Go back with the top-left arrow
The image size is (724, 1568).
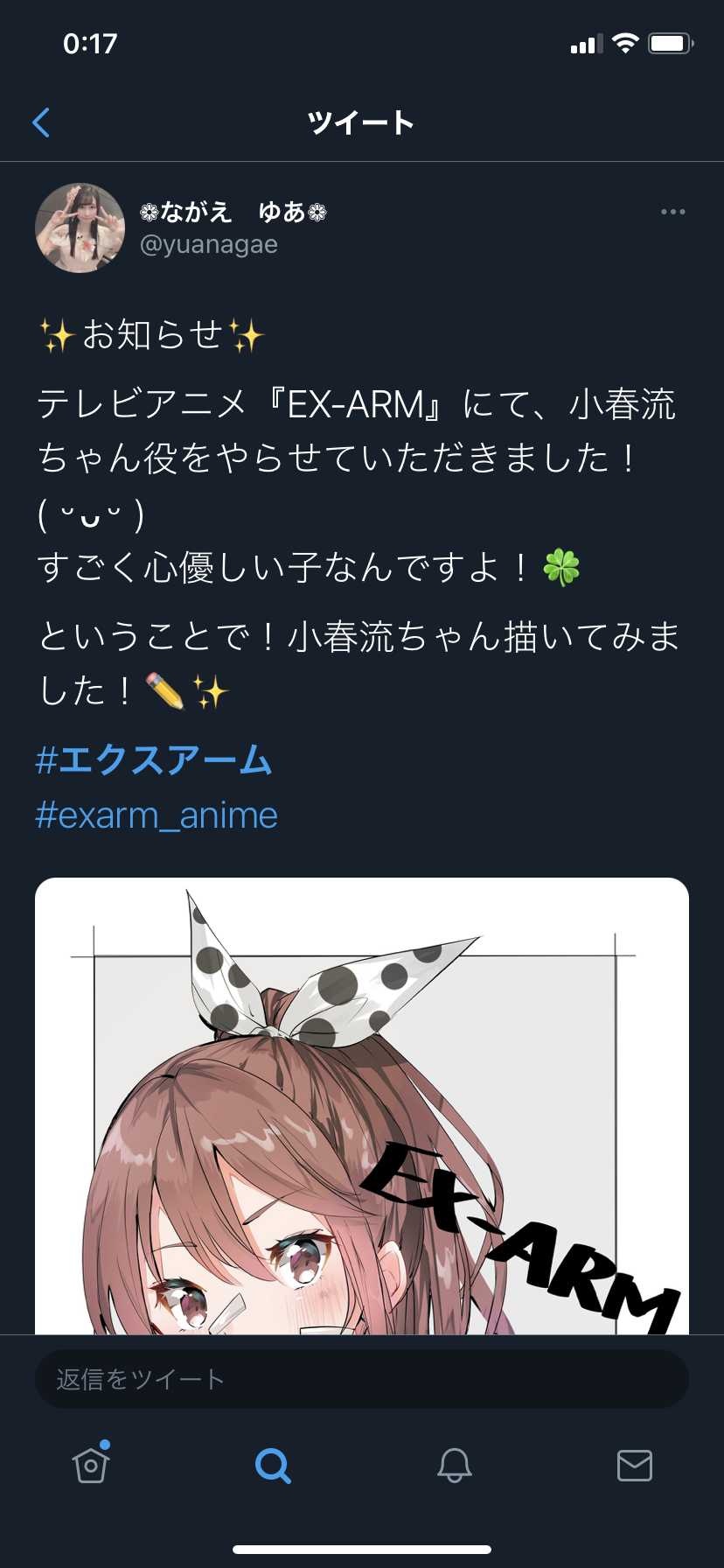point(41,122)
